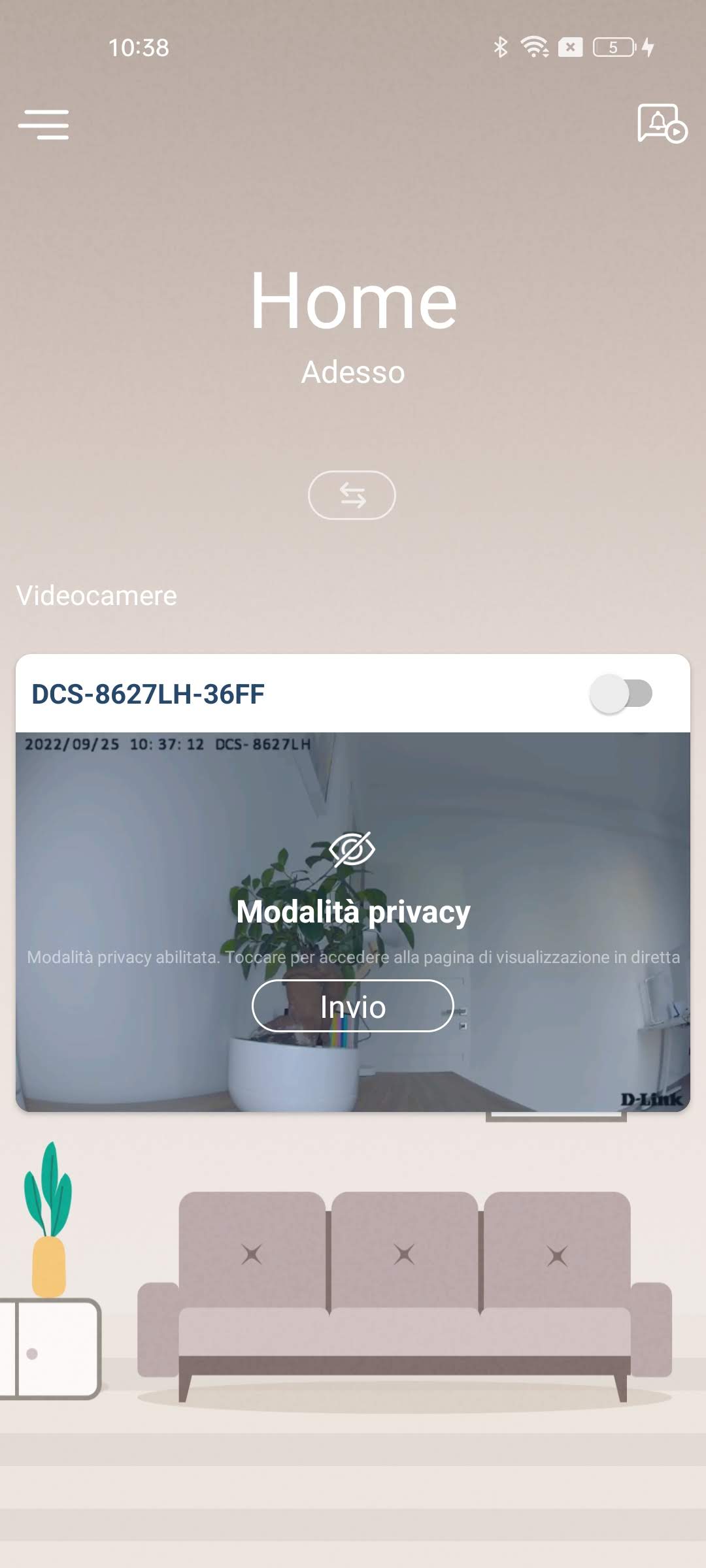Open the event notifications and recordings icon
706x1568 pixels.
point(661,123)
